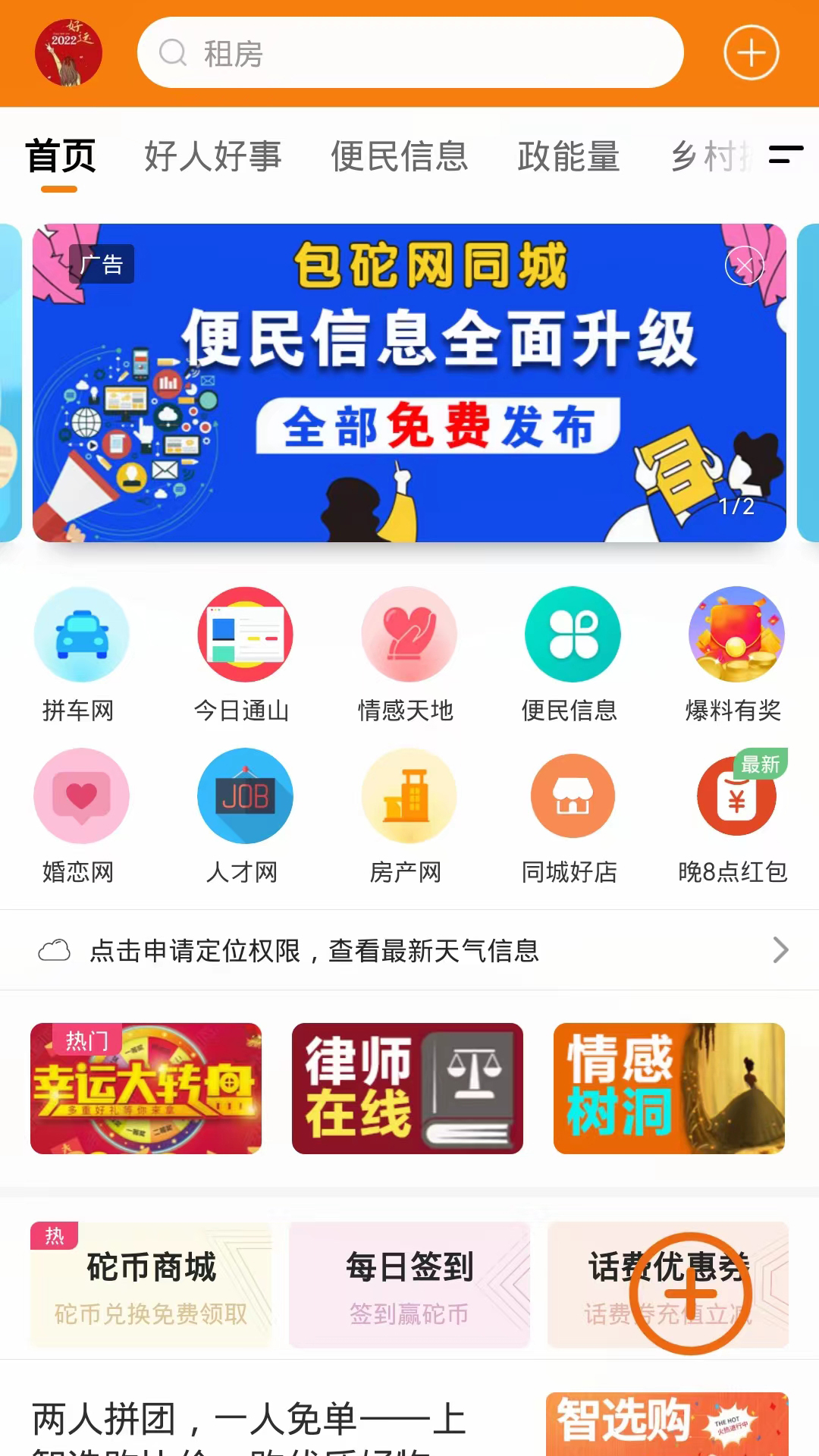Tap the search box showing 租房
This screenshot has width=819, height=1456.
click(x=409, y=53)
